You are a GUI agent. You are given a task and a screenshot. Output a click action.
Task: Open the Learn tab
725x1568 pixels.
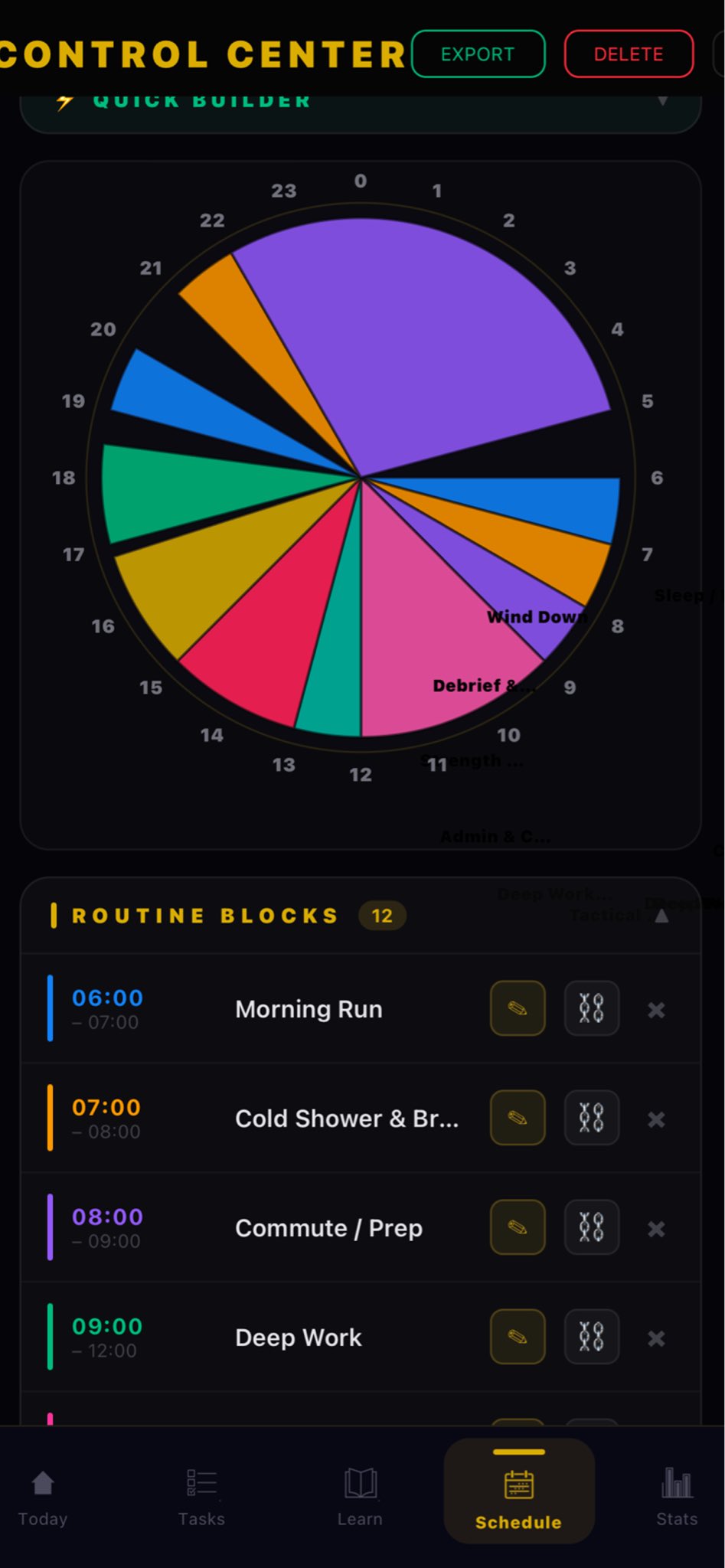click(360, 1497)
